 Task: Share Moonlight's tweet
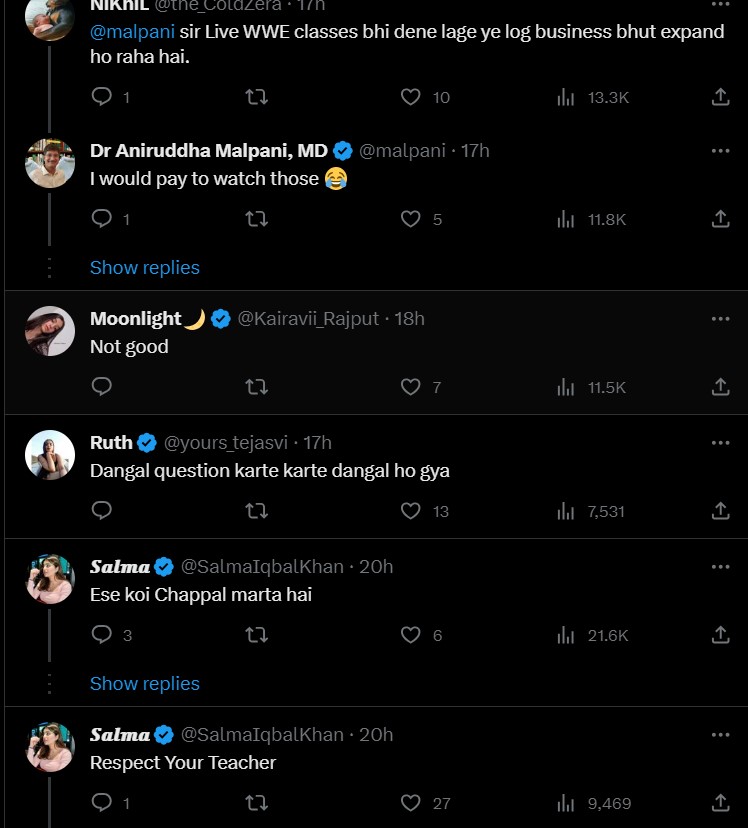[x=720, y=387]
